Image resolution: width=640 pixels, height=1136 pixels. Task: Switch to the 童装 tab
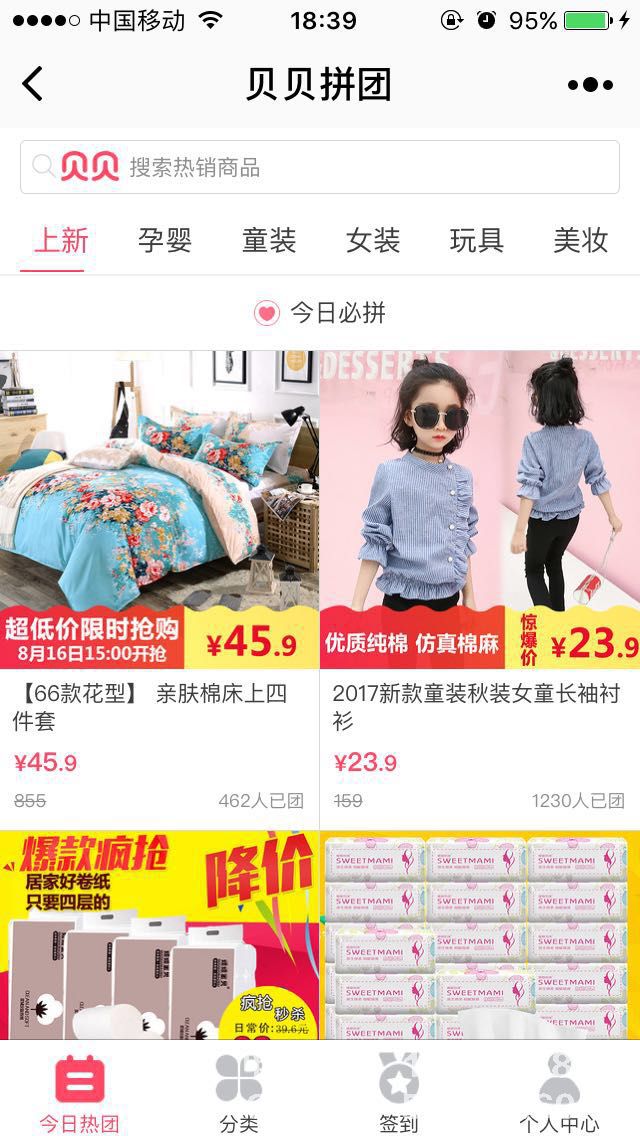pos(269,241)
